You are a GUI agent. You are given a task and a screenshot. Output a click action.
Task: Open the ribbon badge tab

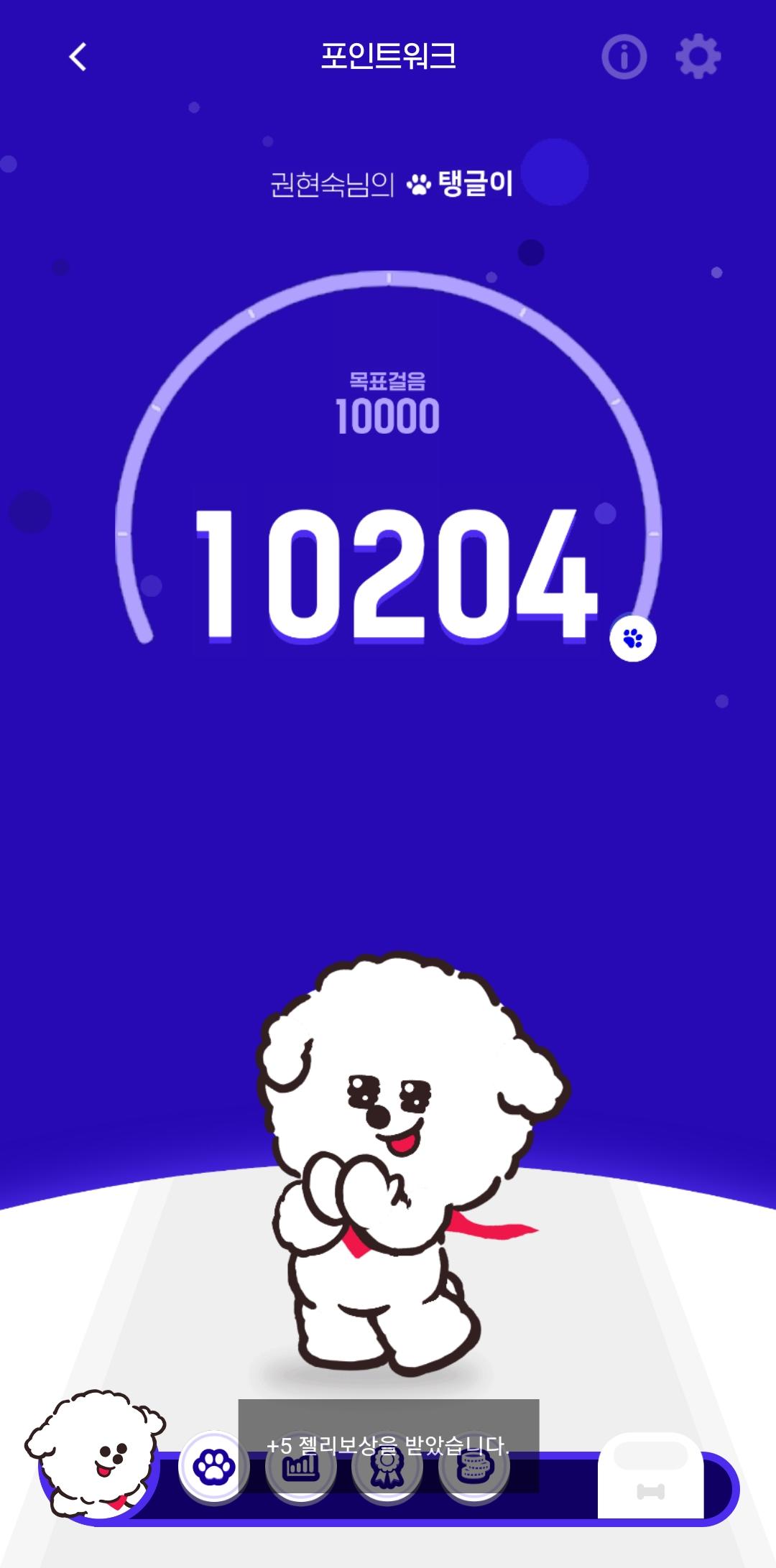(387, 1467)
